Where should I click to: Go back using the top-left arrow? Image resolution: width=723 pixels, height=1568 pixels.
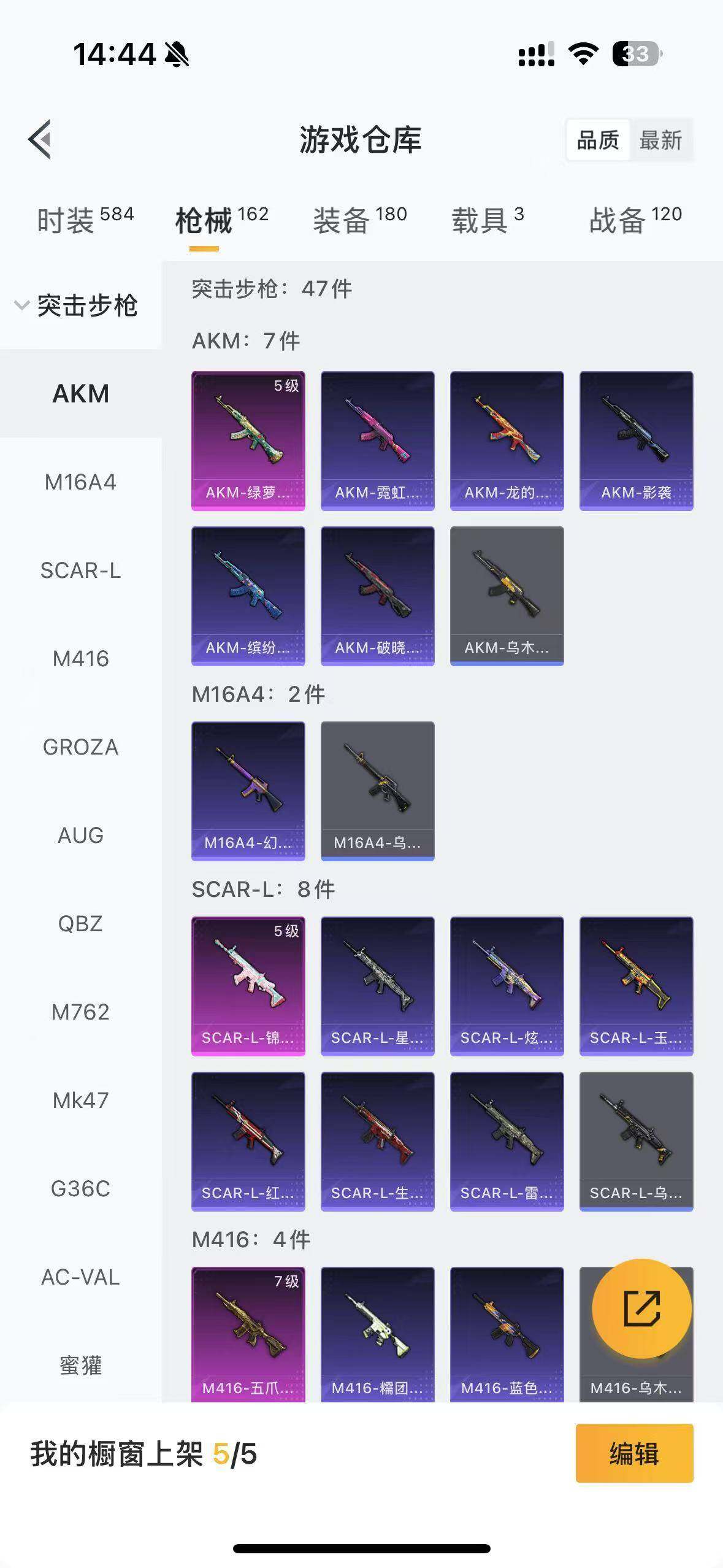[x=40, y=139]
